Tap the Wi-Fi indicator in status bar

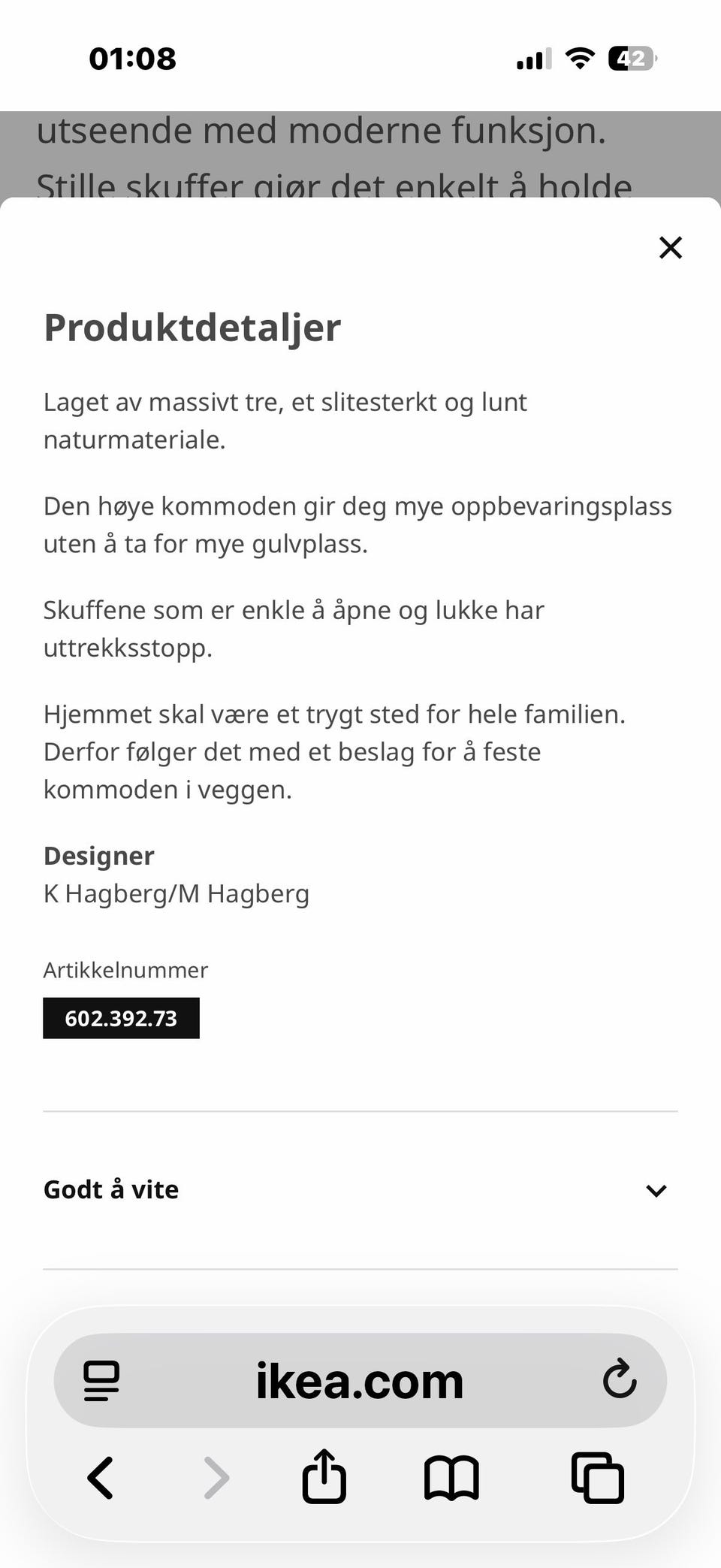578,57
